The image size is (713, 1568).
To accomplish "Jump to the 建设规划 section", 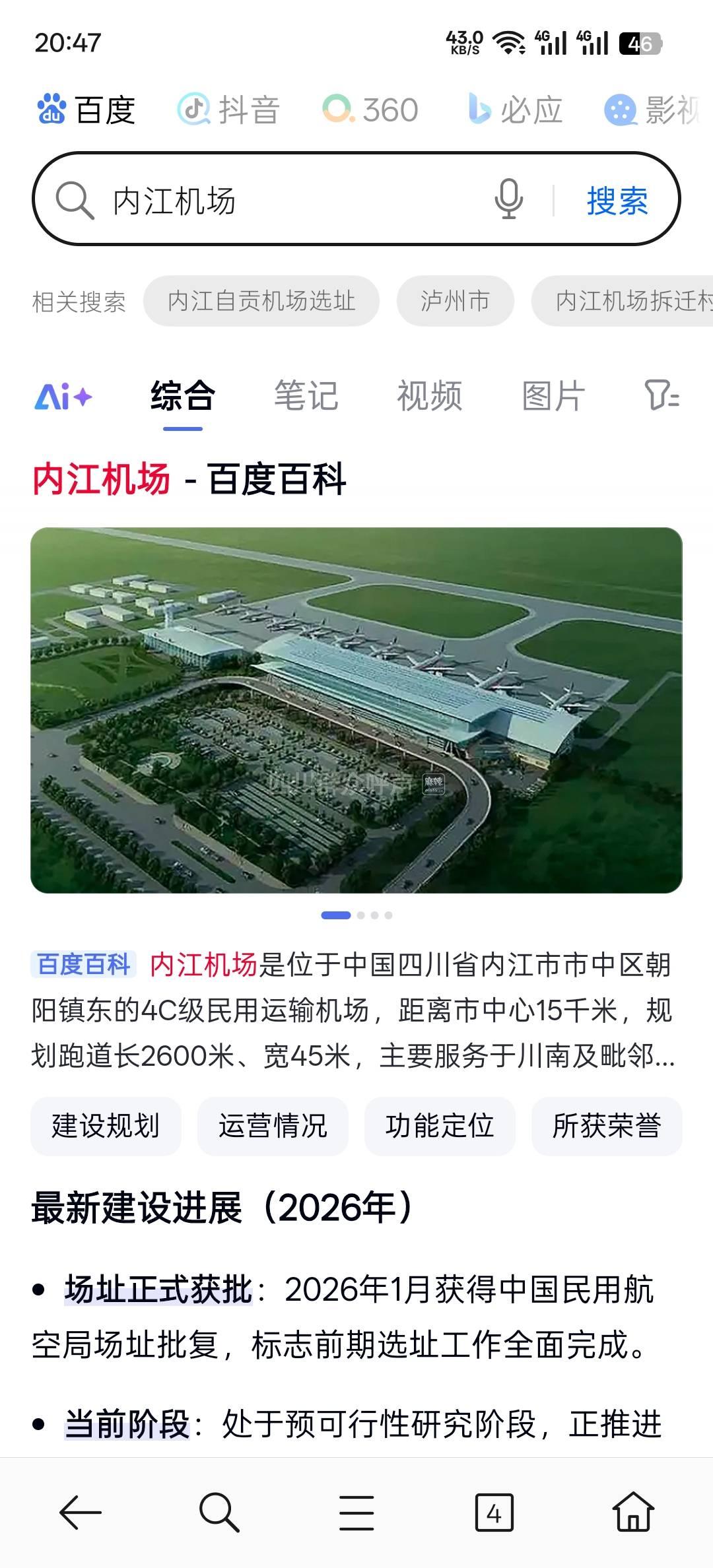I will (106, 1126).
